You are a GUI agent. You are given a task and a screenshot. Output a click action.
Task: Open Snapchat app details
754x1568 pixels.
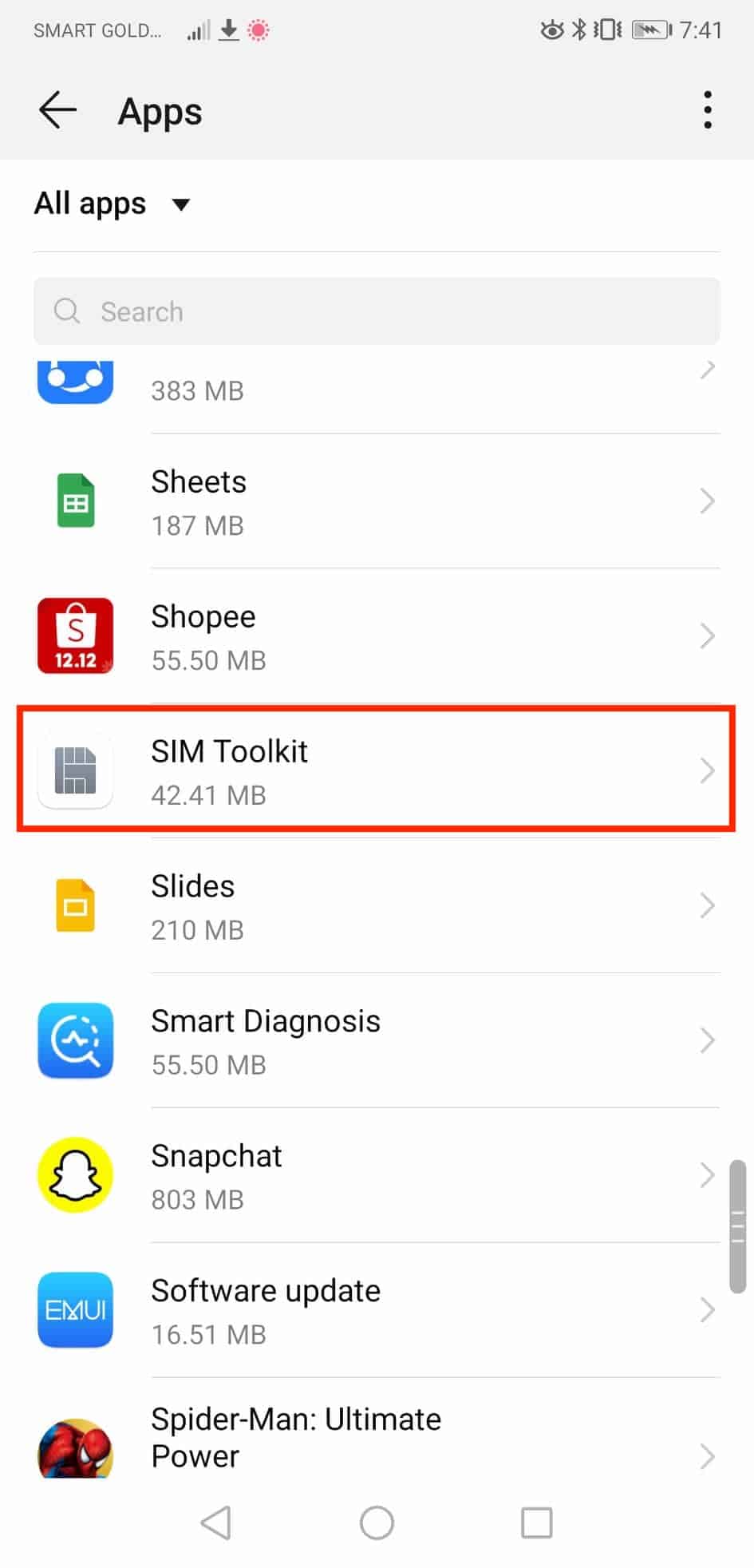377,1176
